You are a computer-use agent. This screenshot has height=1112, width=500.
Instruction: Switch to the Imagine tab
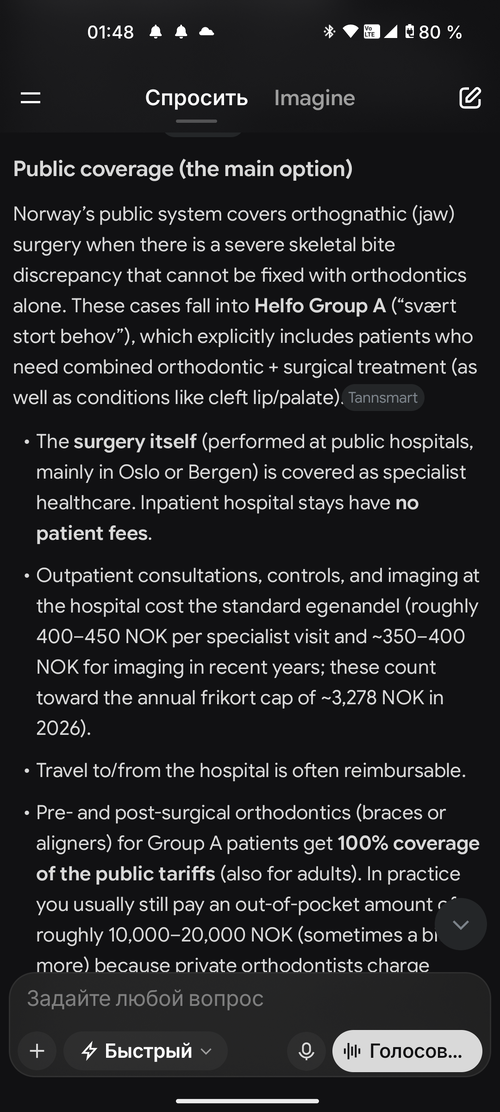314,98
